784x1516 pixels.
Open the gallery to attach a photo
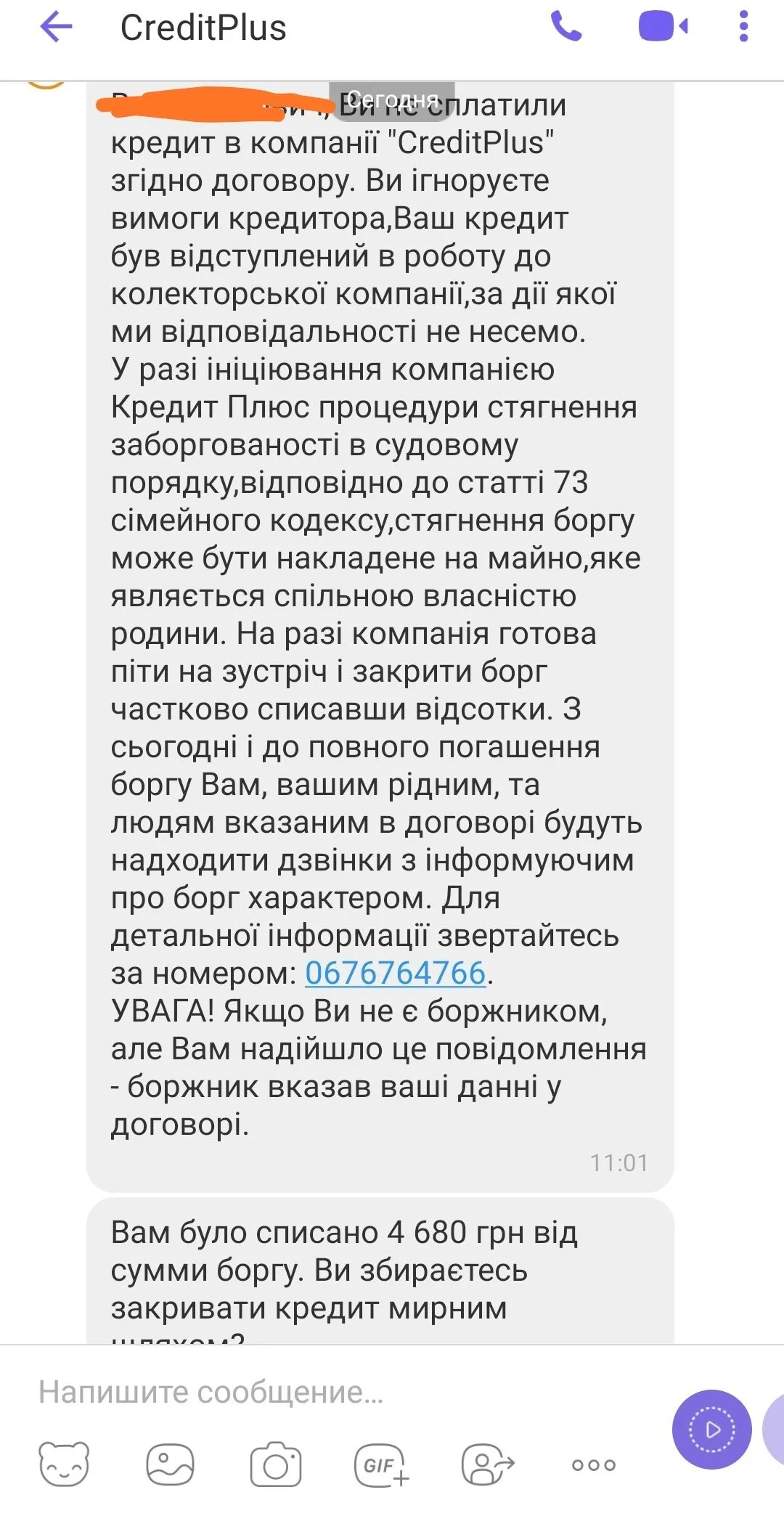click(x=170, y=1464)
